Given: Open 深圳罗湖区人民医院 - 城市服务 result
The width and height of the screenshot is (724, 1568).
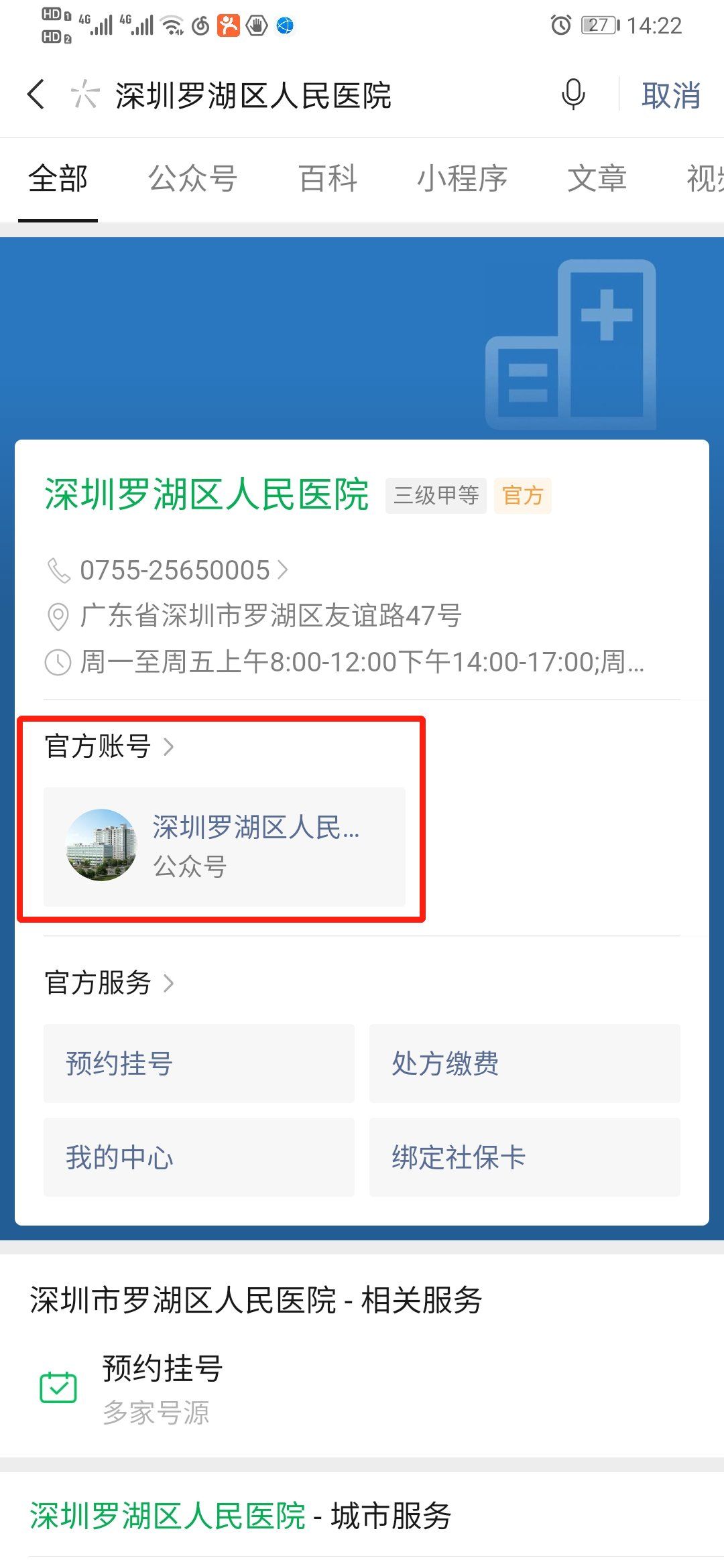Looking at the screenshot, I should 240,1516.
